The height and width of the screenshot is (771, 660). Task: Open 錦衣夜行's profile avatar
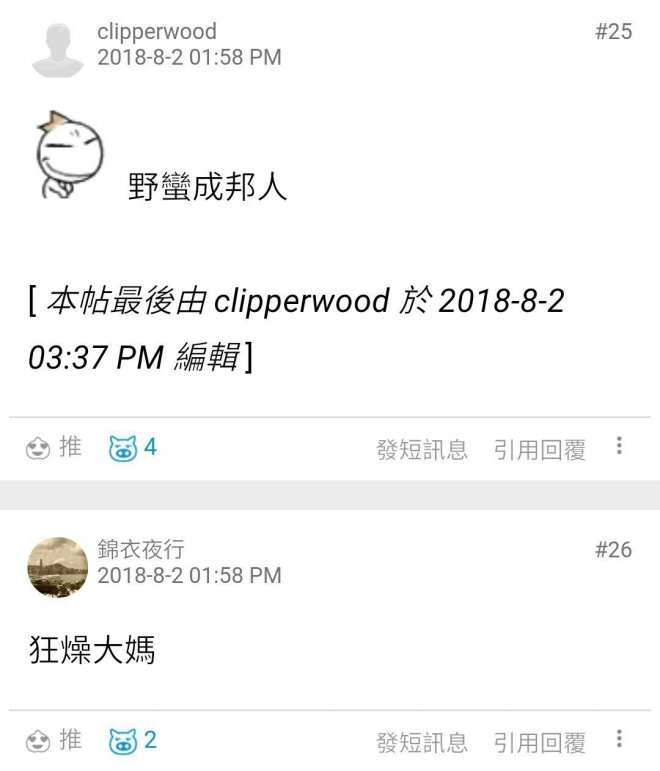[x=57, y=567]
